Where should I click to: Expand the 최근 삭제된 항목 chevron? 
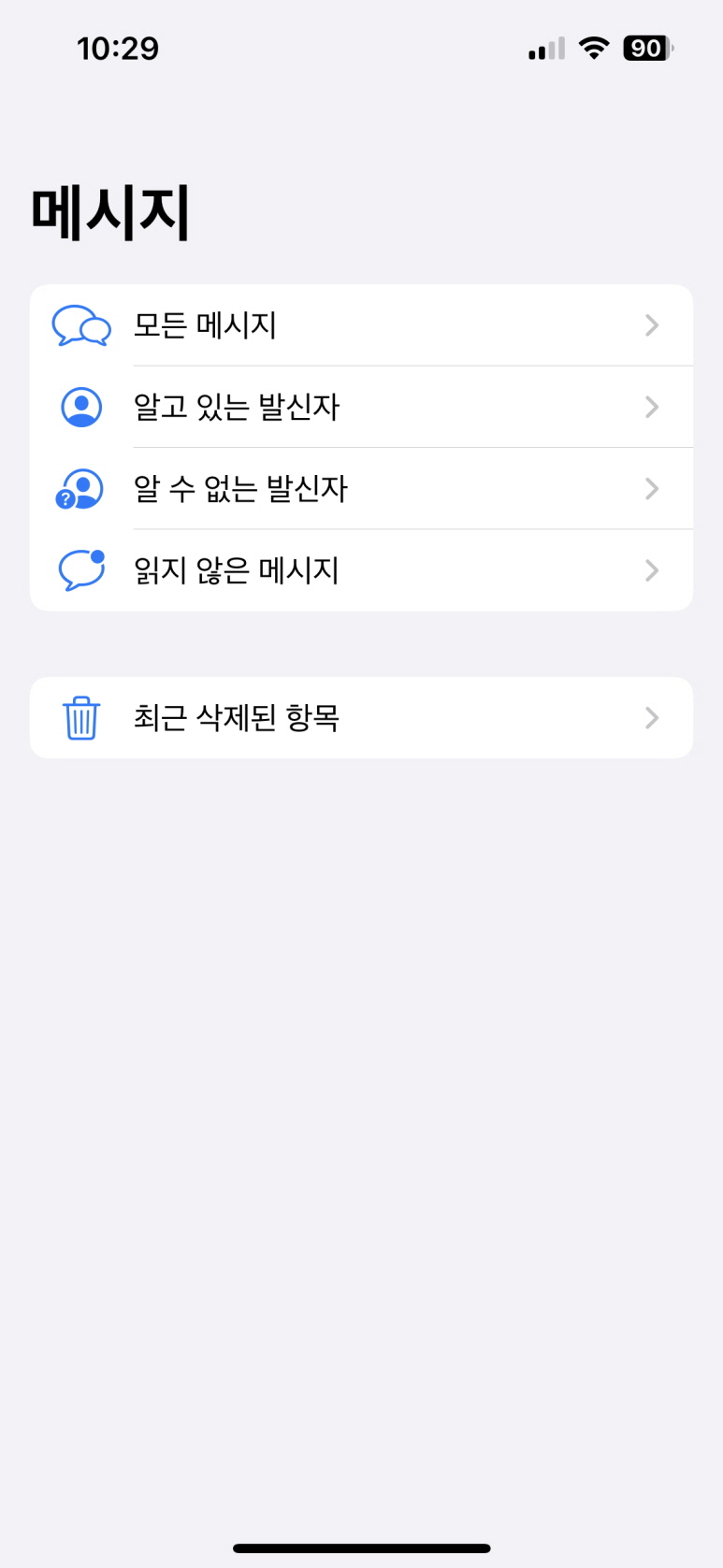[651, 717]
